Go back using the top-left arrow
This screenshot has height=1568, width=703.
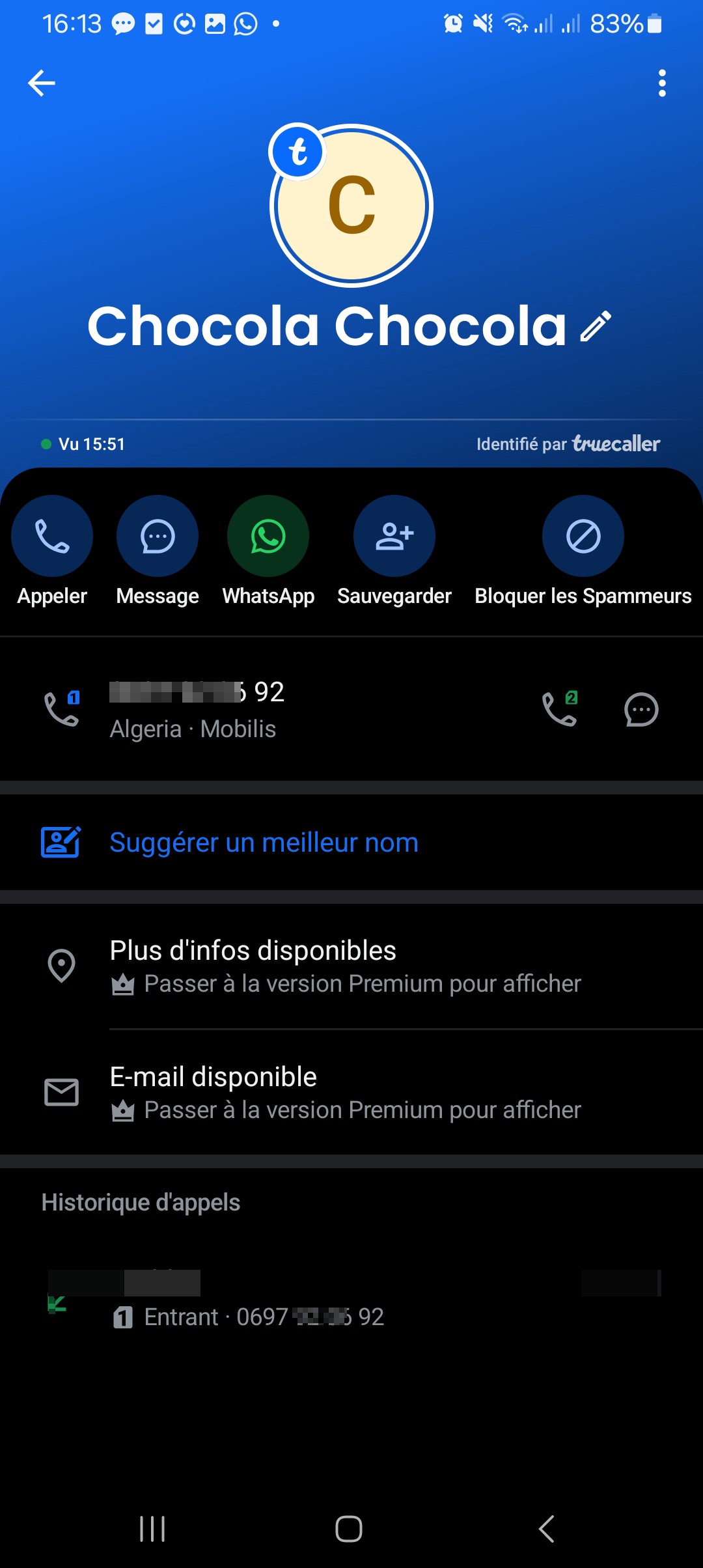(42, 83)
